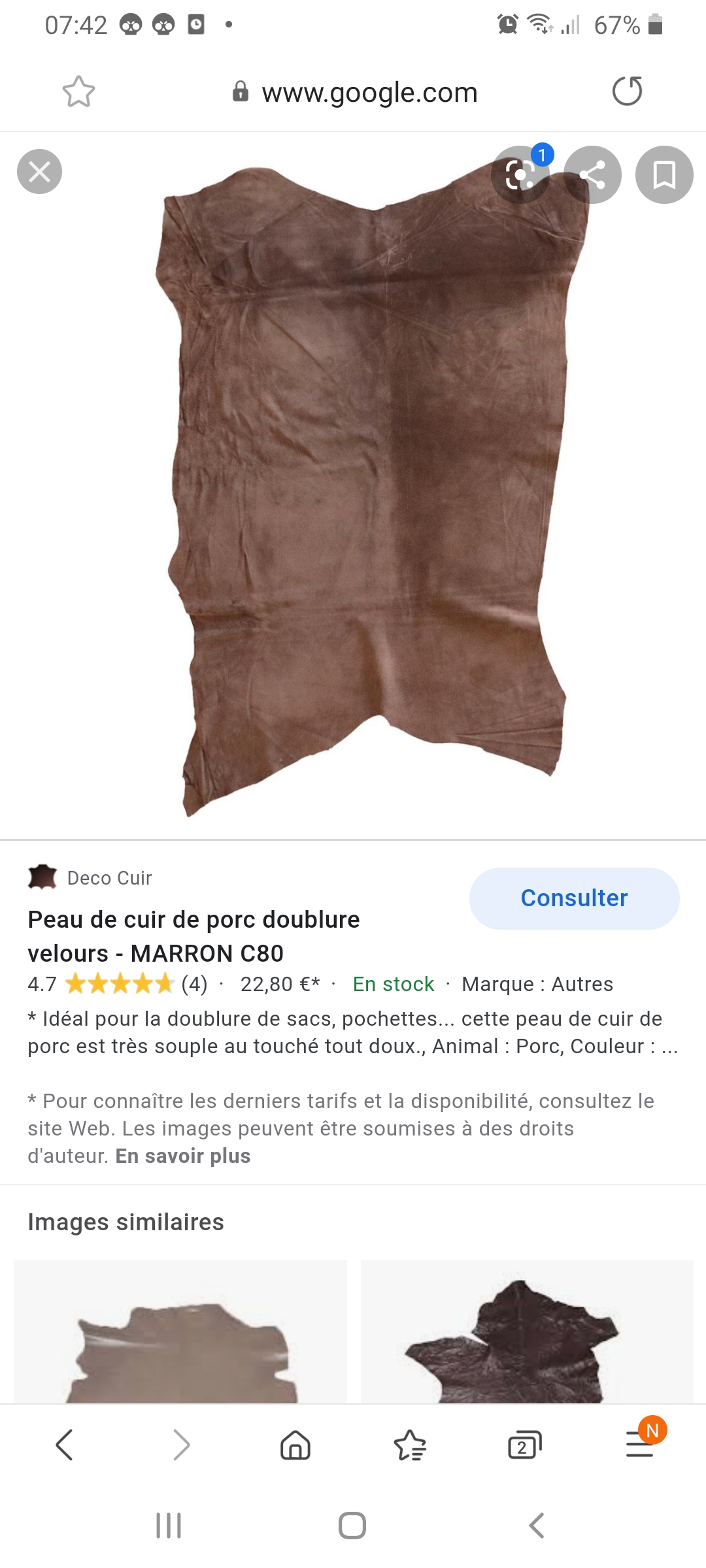The image size is (706, 1568).
Task: Save image to collection bookmark
Action: 664,174
